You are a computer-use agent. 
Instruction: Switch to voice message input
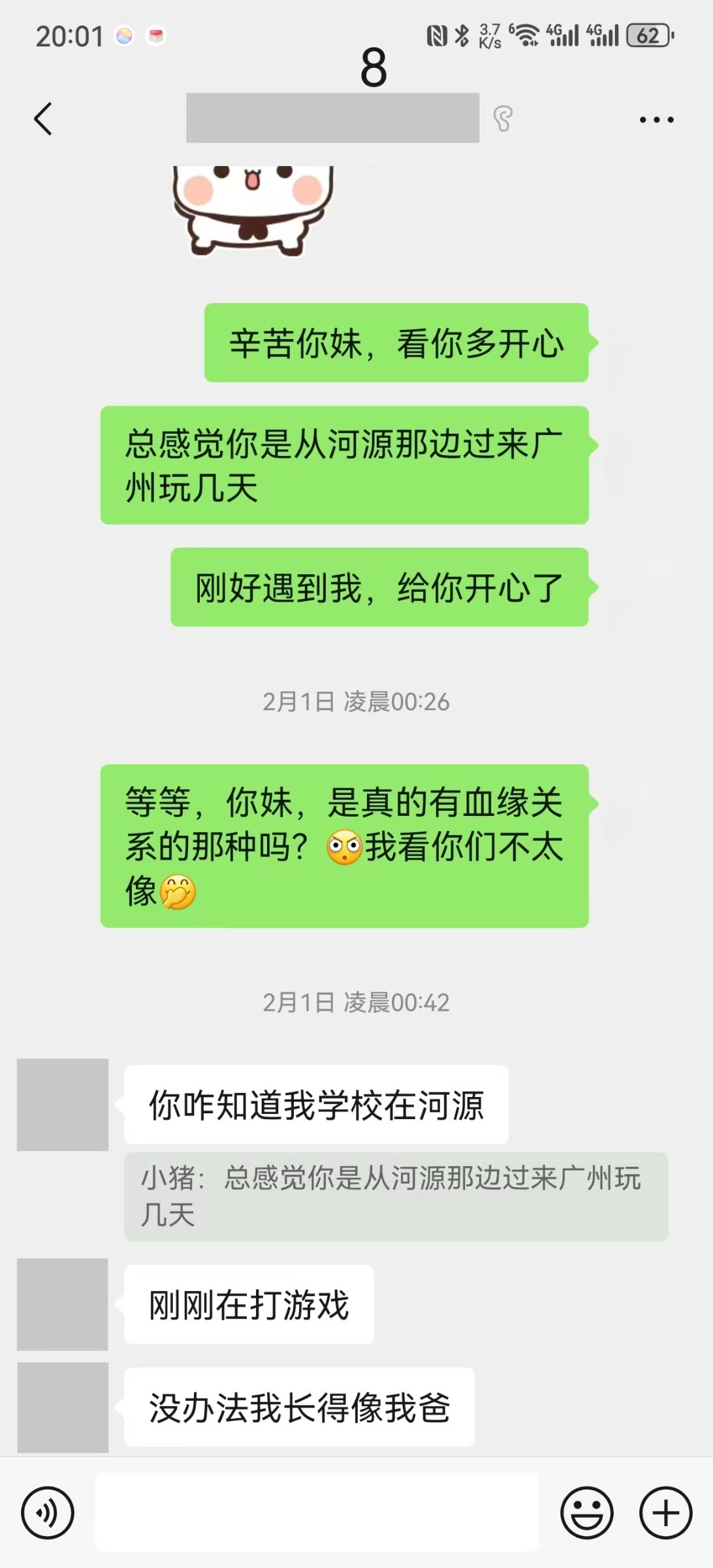pyautogui.click(x=48, y=1512)
